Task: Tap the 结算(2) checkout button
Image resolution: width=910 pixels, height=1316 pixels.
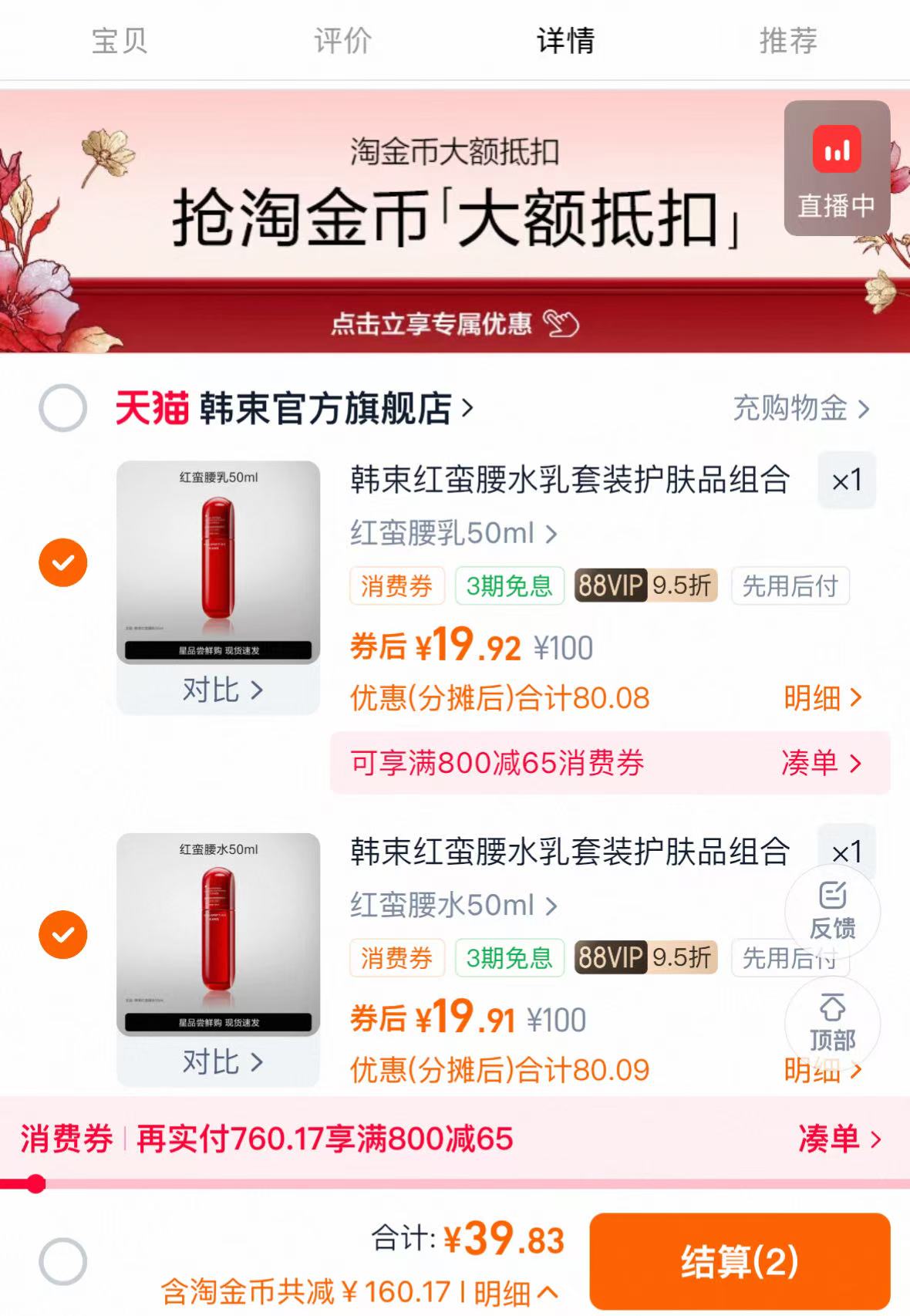Action: point(740,1260)
